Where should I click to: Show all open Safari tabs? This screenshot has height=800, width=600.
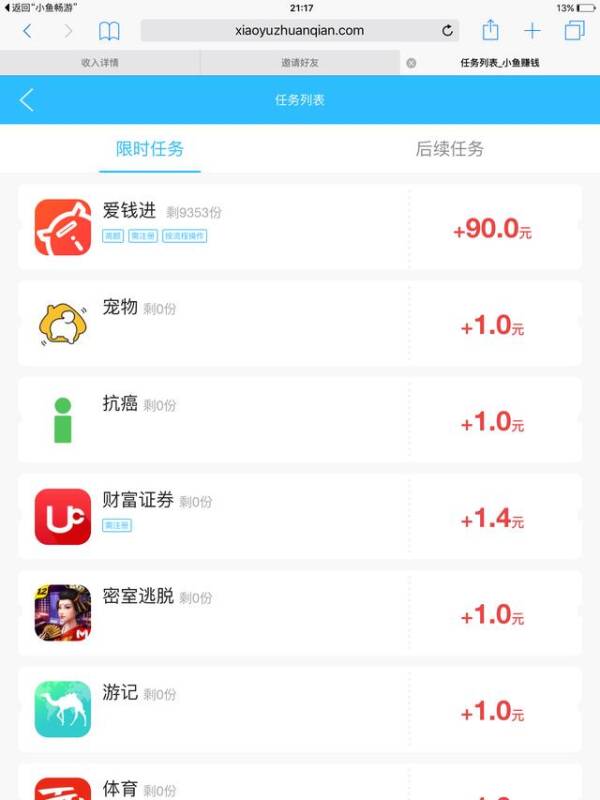tap(574, 30)
